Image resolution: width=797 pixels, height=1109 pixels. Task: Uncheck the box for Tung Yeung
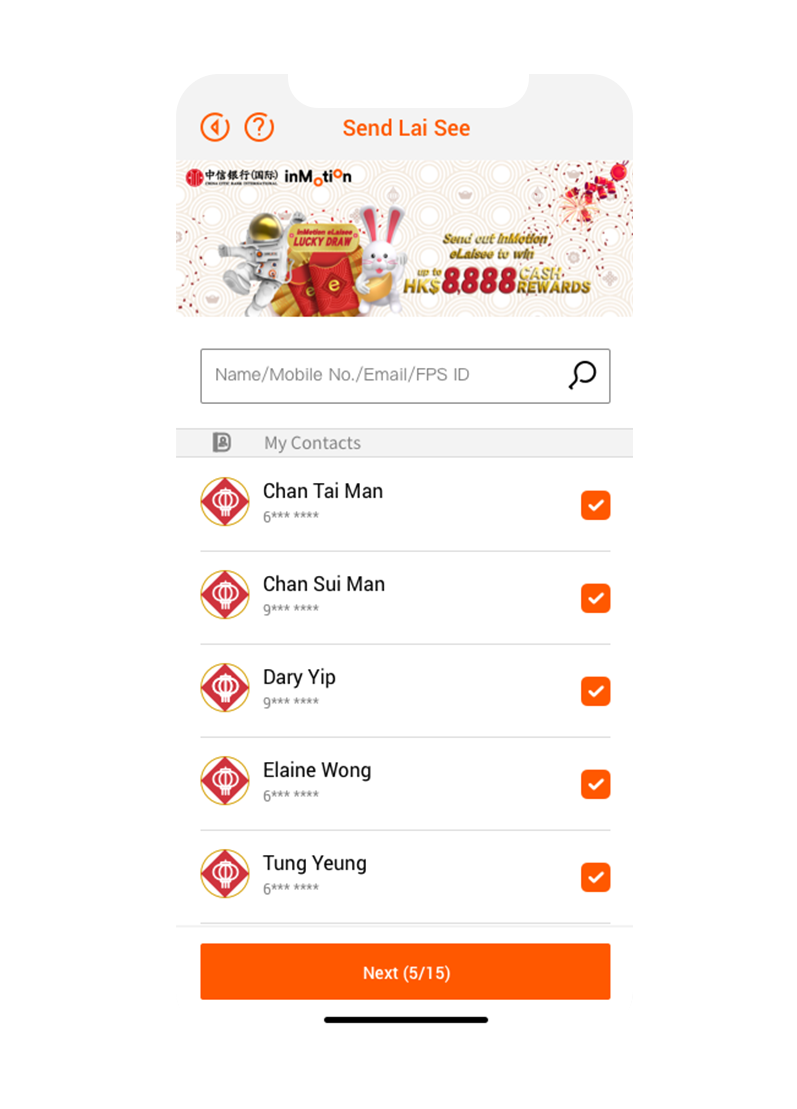(595, 878)
